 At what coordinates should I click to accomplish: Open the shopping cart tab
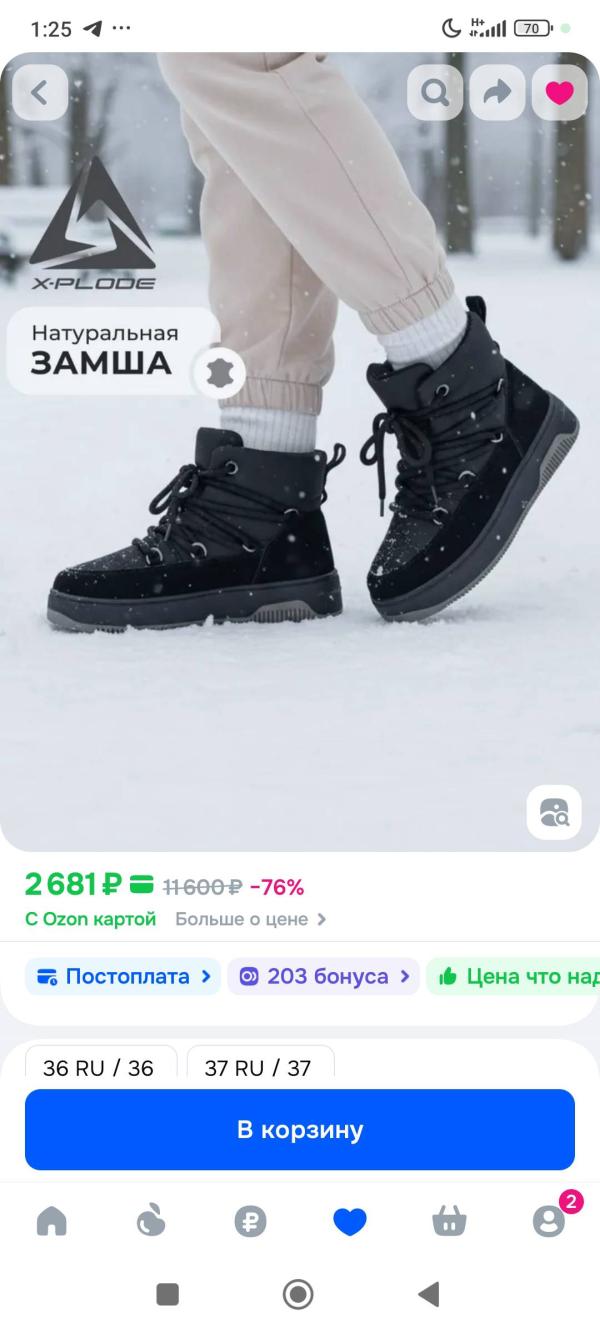pyautogui.click(x=449, y=1221)
